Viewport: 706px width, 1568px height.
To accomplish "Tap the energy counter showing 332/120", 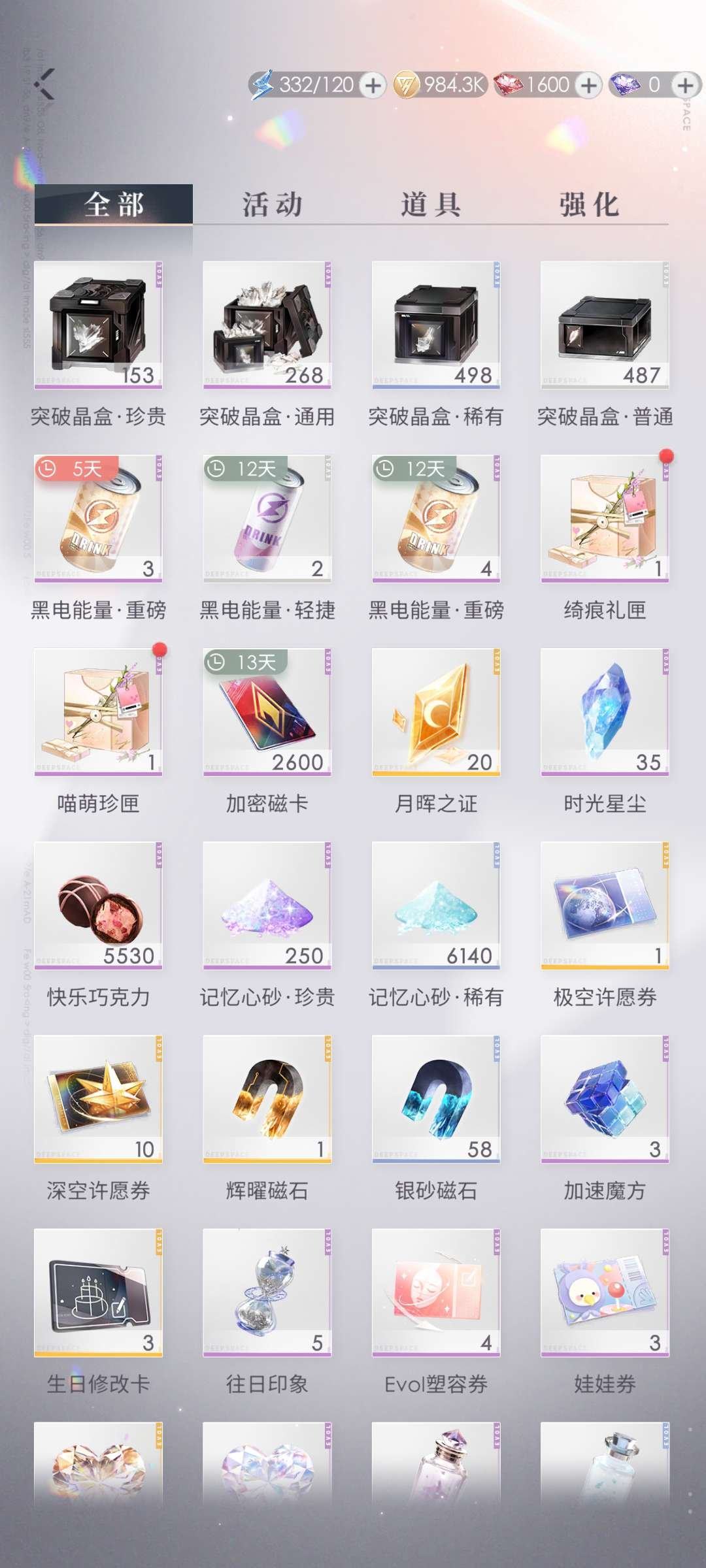I will pos(314,85).
